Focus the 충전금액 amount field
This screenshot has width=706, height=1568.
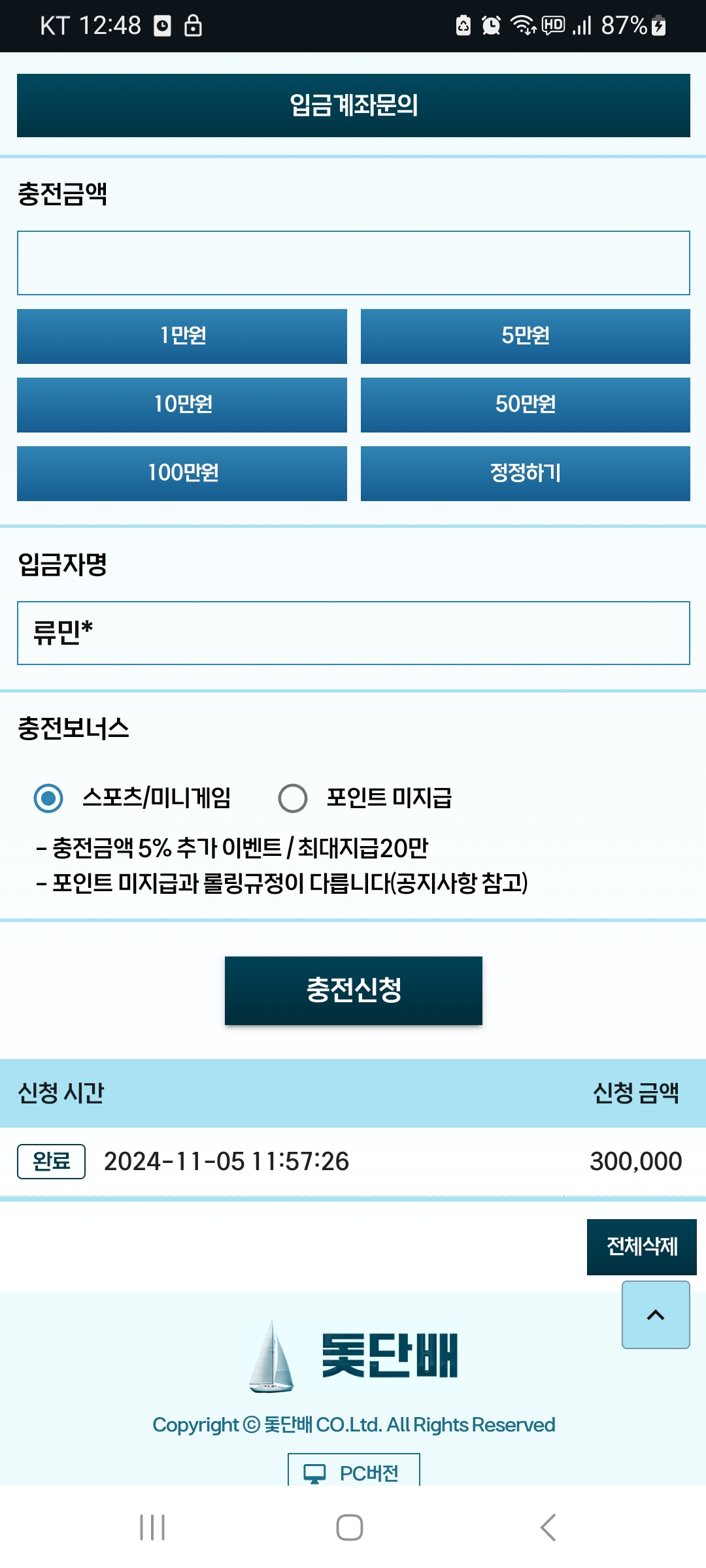[353, 263]
